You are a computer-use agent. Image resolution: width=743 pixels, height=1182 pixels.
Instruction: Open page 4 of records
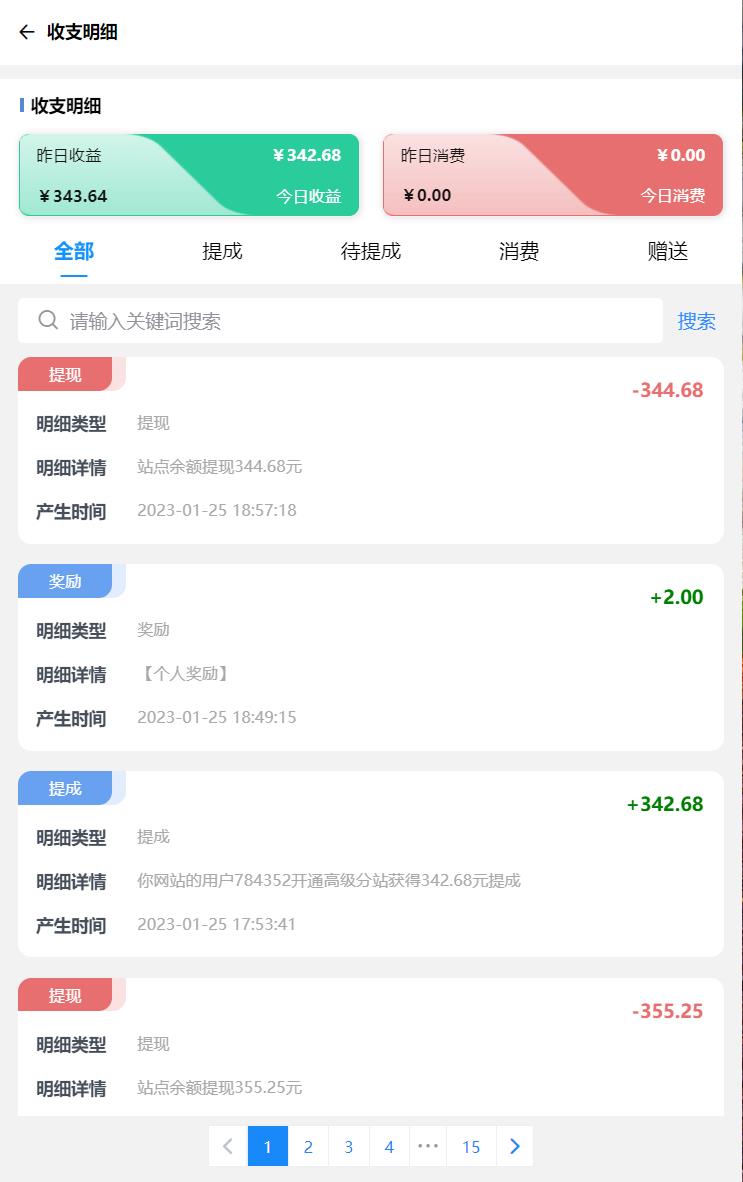coord(389,1147)
